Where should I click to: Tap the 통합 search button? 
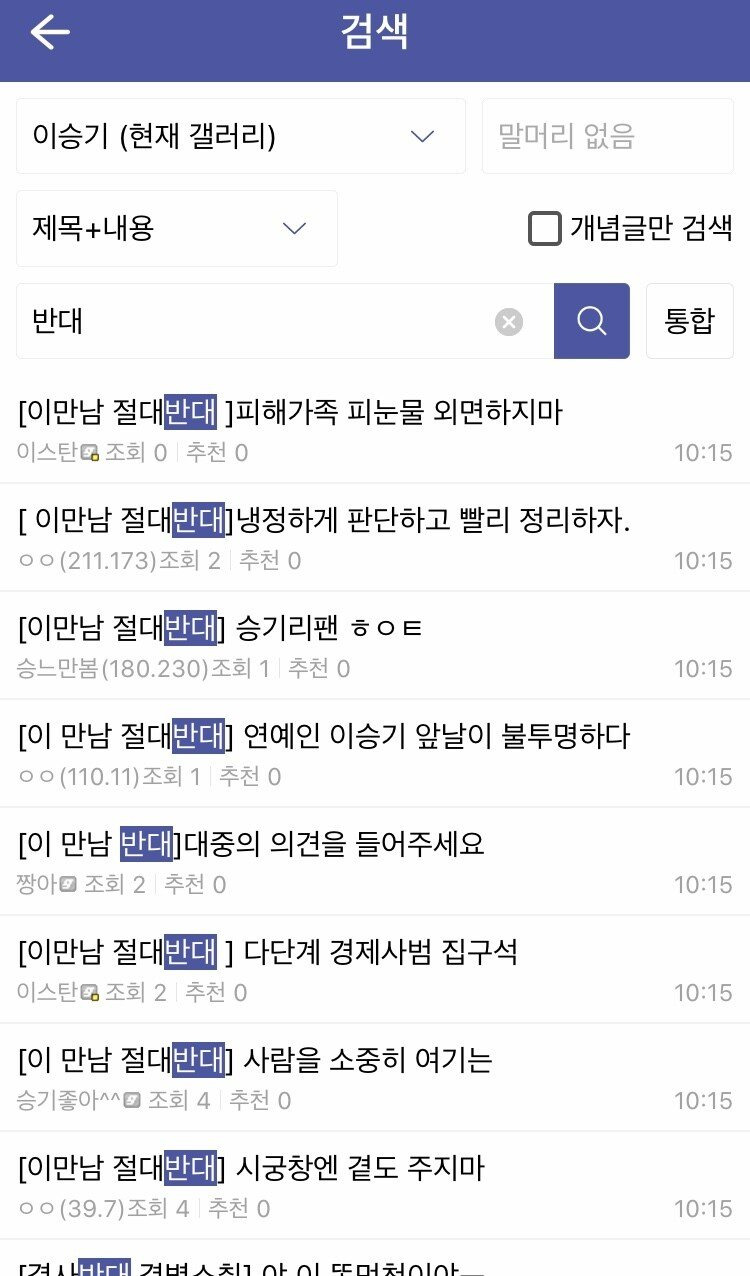[690, 321]
